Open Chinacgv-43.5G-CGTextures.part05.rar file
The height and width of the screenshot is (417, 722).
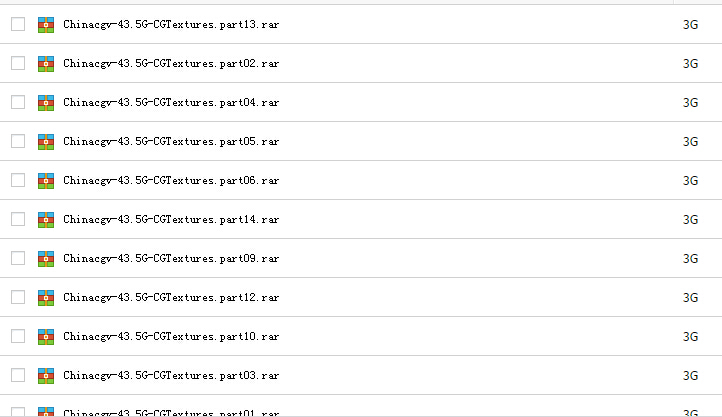[170, 142]
